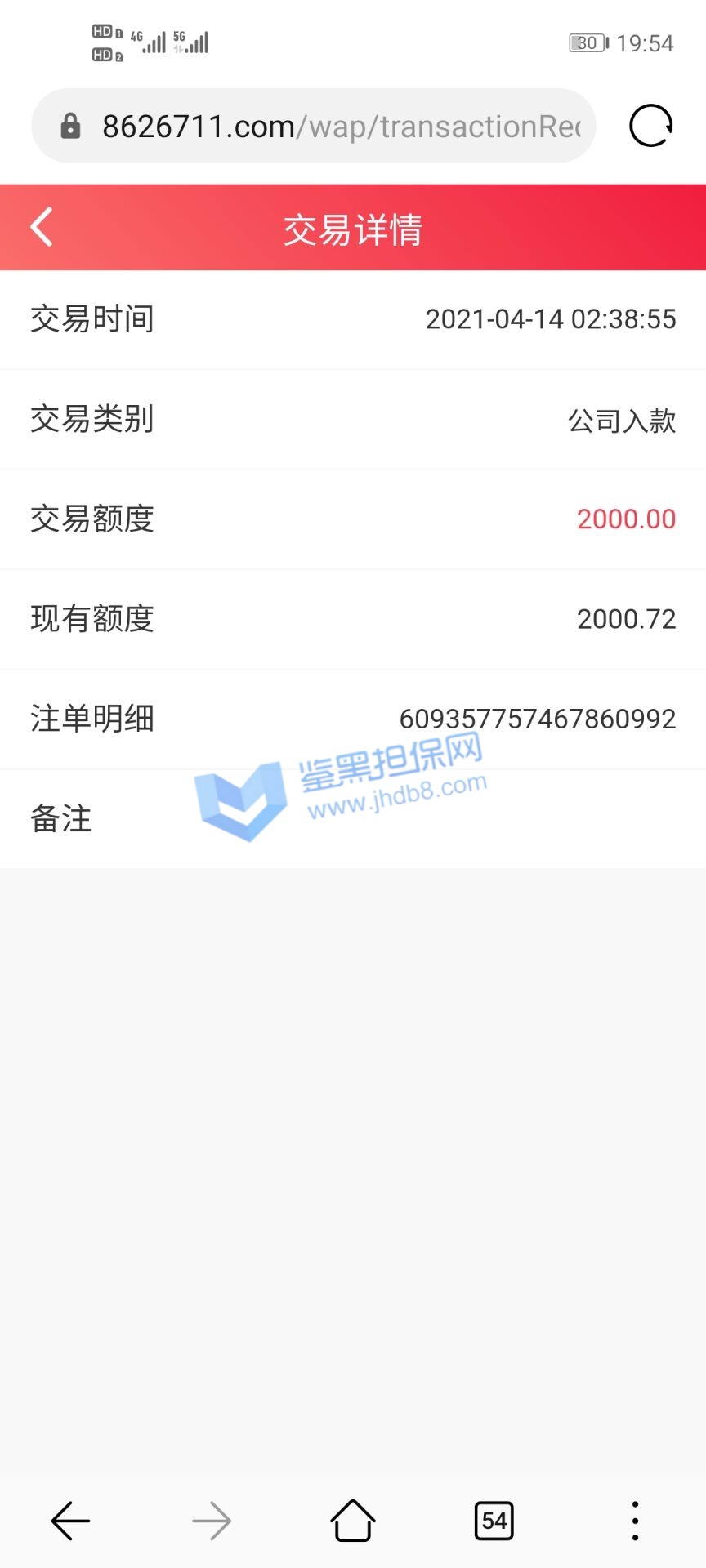Viewport: 706px width, 1568px height.
Task: Open the 54 tabs switcher
Action: pos(494,1521)
